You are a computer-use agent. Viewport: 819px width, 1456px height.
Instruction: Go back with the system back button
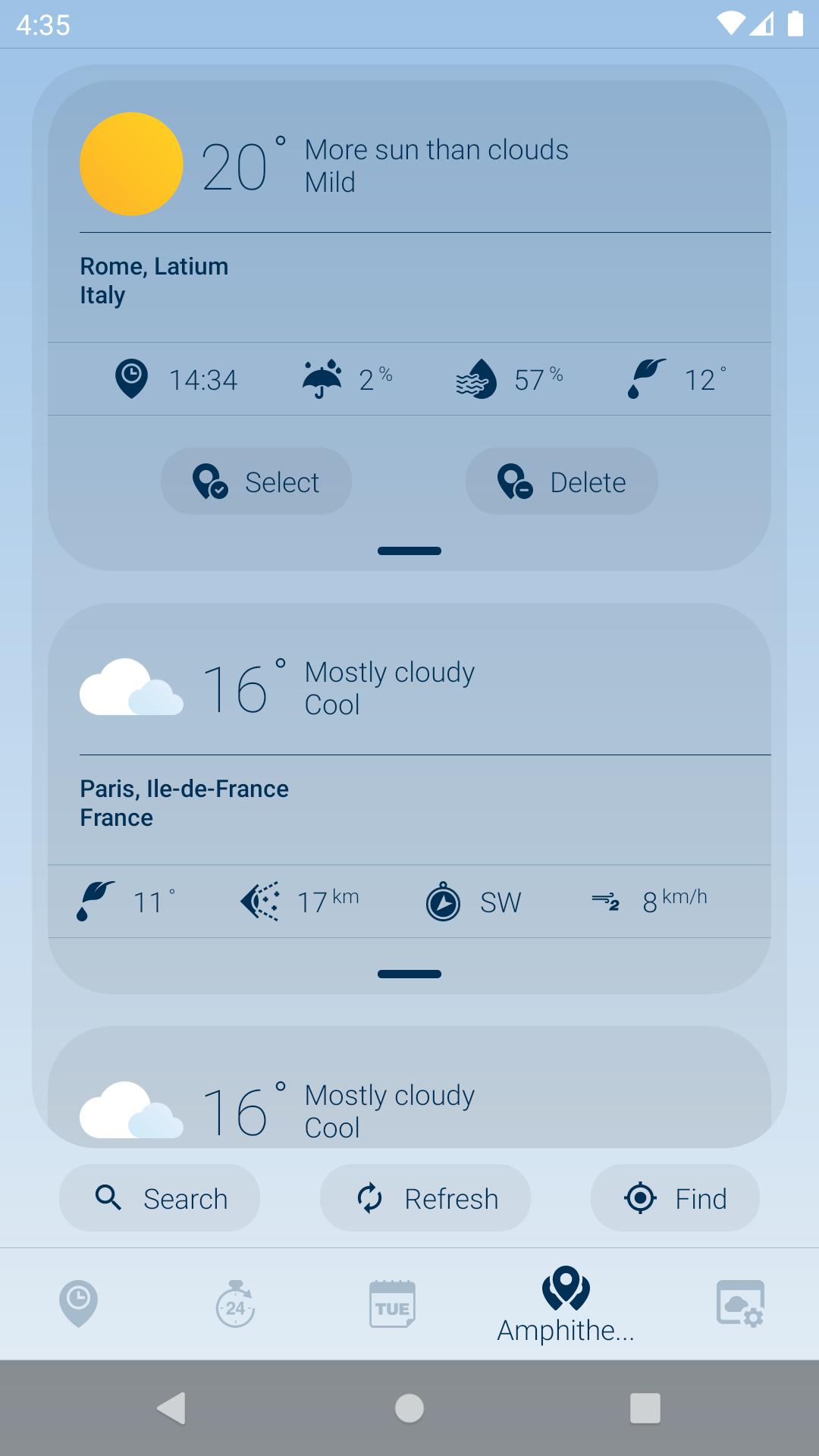pos(171,1408)
